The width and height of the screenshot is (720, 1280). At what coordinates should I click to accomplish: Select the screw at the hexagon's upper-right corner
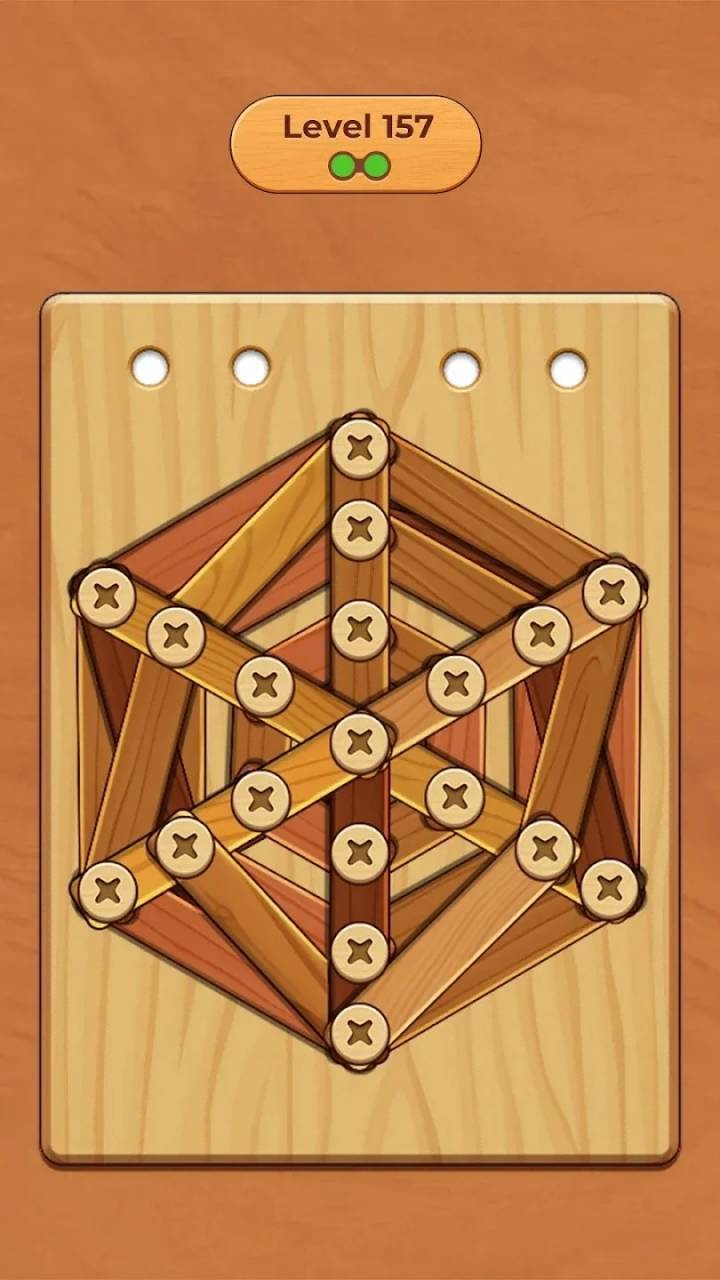[612, 592]
